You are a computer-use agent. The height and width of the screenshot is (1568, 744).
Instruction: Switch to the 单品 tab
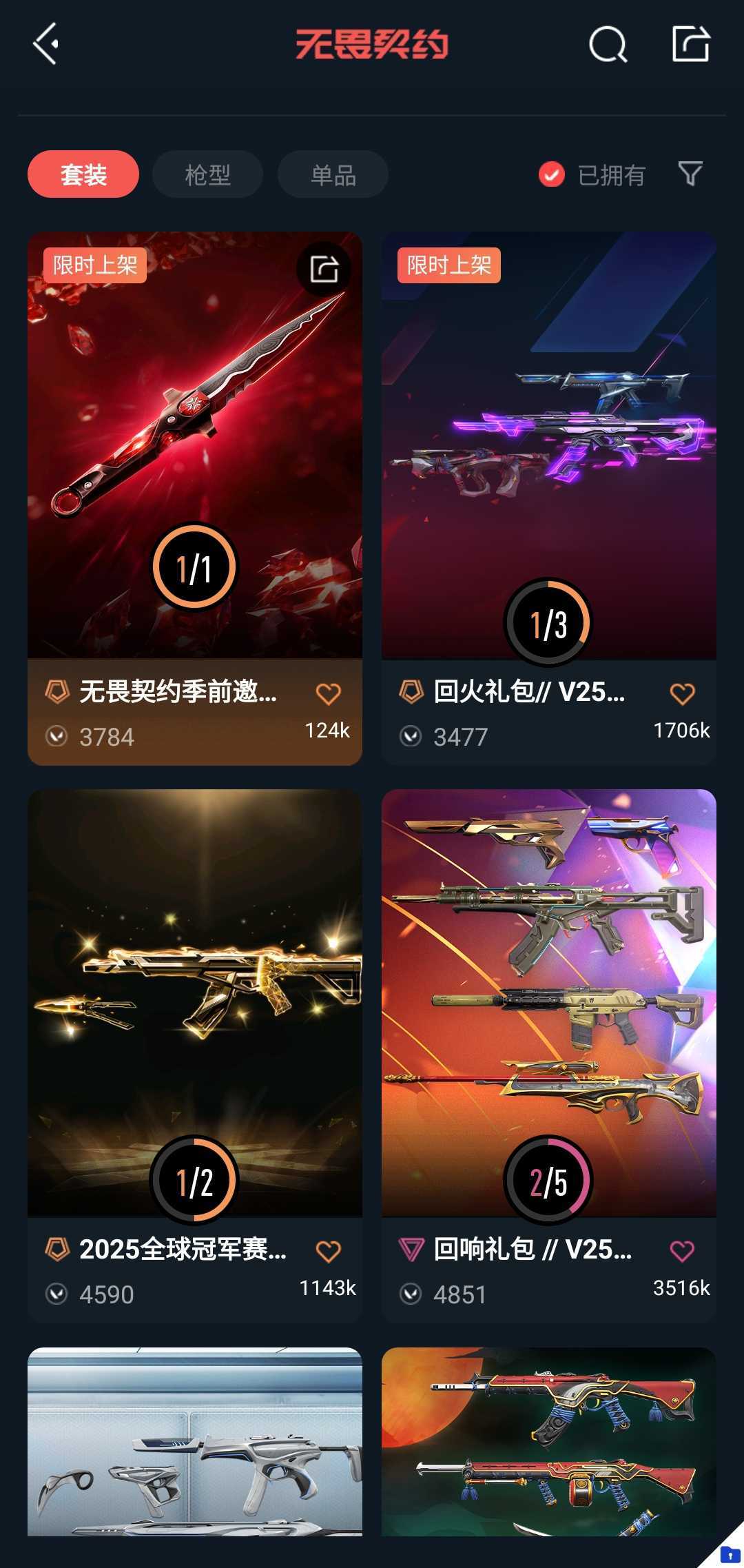point(331,174)
